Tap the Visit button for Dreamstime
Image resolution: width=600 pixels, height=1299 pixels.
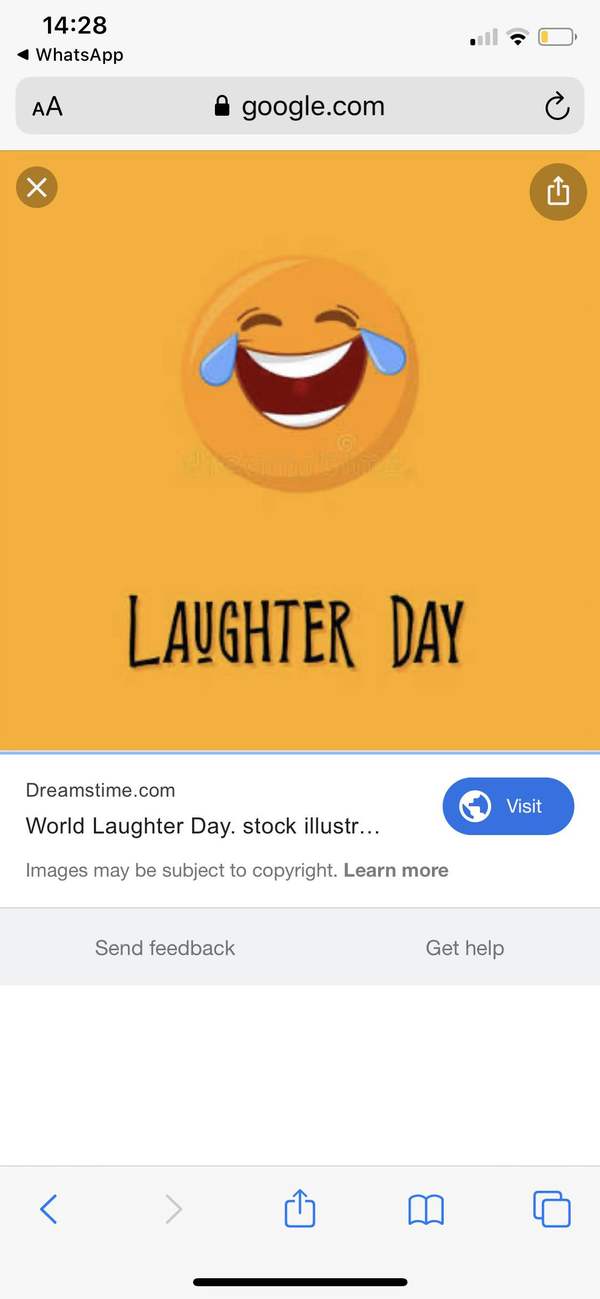click(508, 806)
